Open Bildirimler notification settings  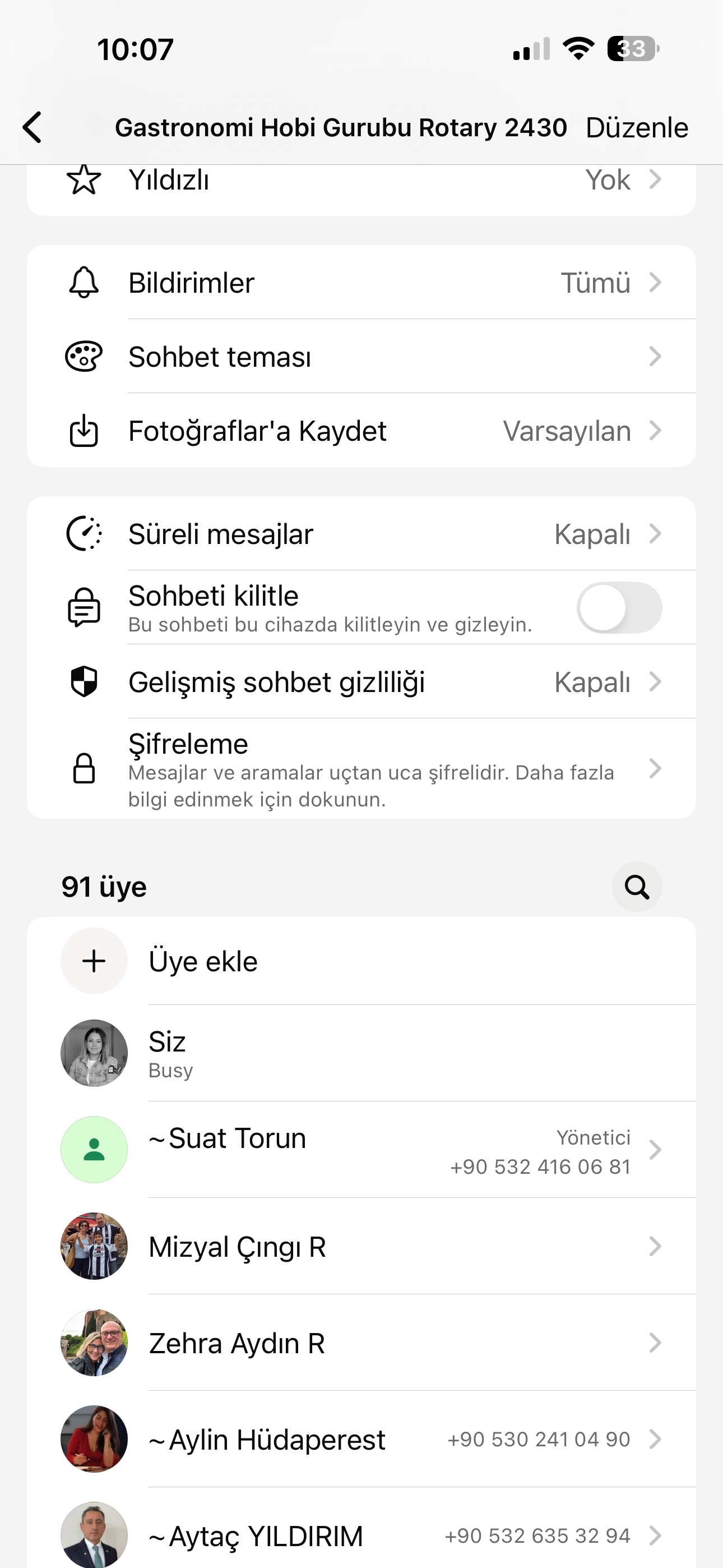point(360,283)
